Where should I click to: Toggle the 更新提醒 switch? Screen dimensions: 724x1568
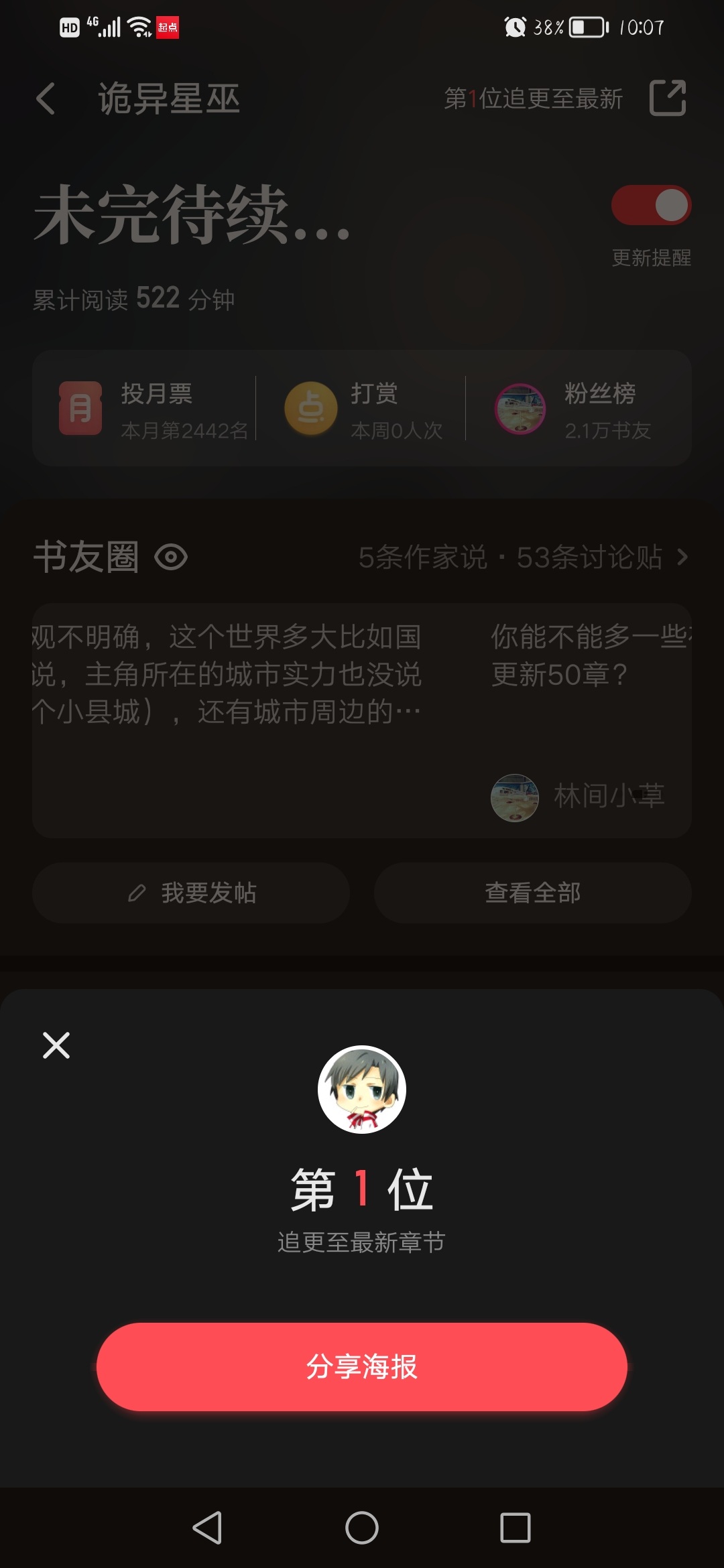tap(651, 206)
